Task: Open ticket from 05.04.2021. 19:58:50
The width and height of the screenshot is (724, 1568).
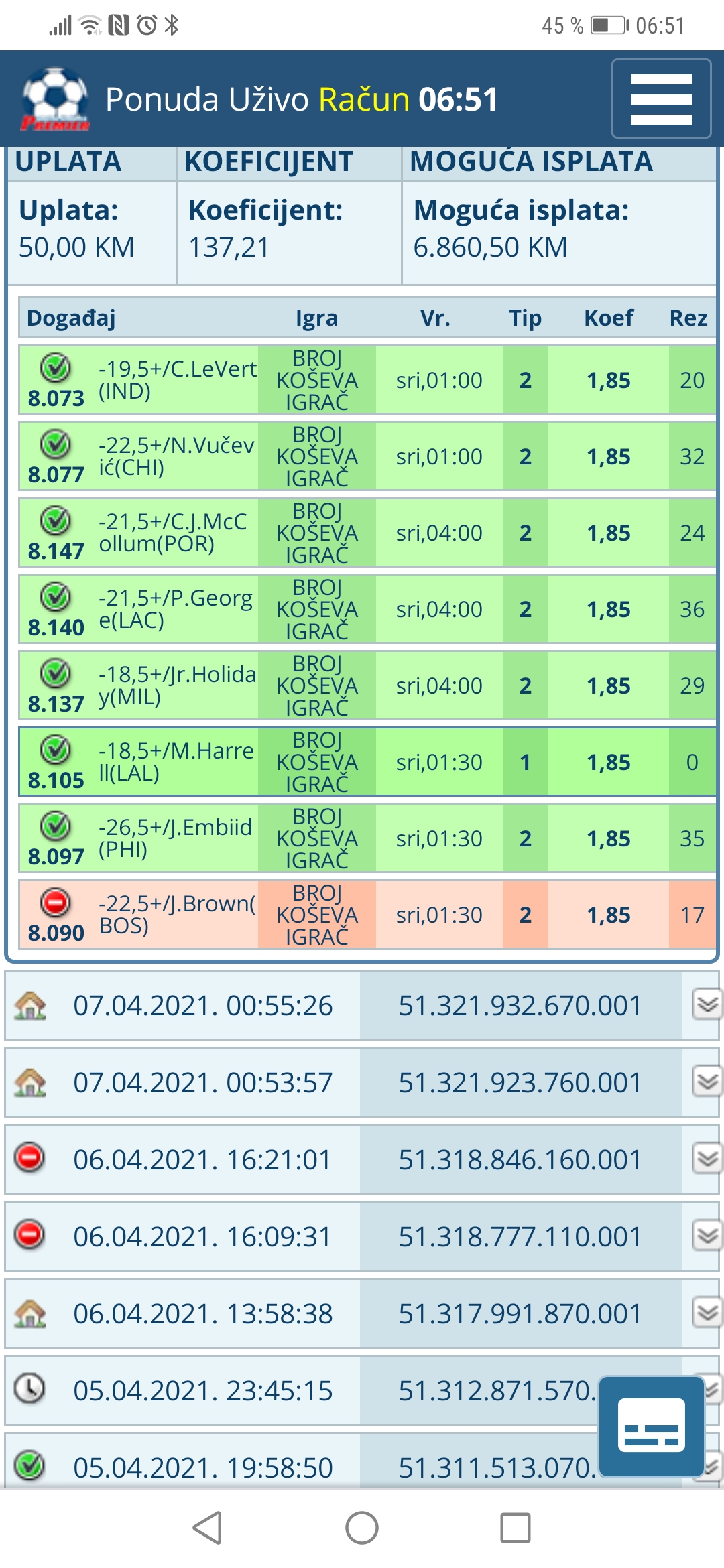Action: (x=202, y=1468)
